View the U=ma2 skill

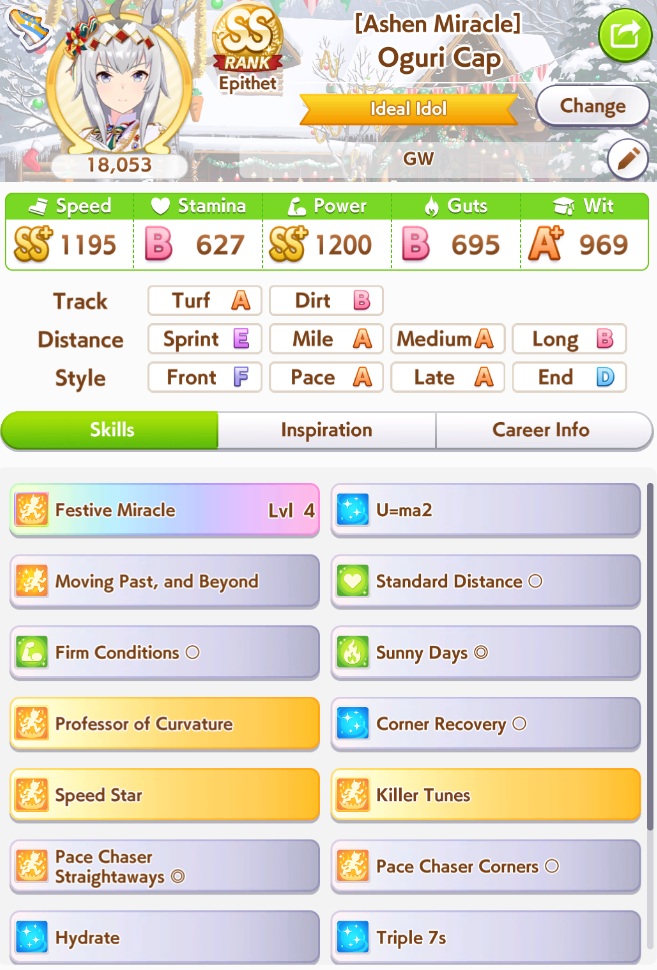pos(485,510)
